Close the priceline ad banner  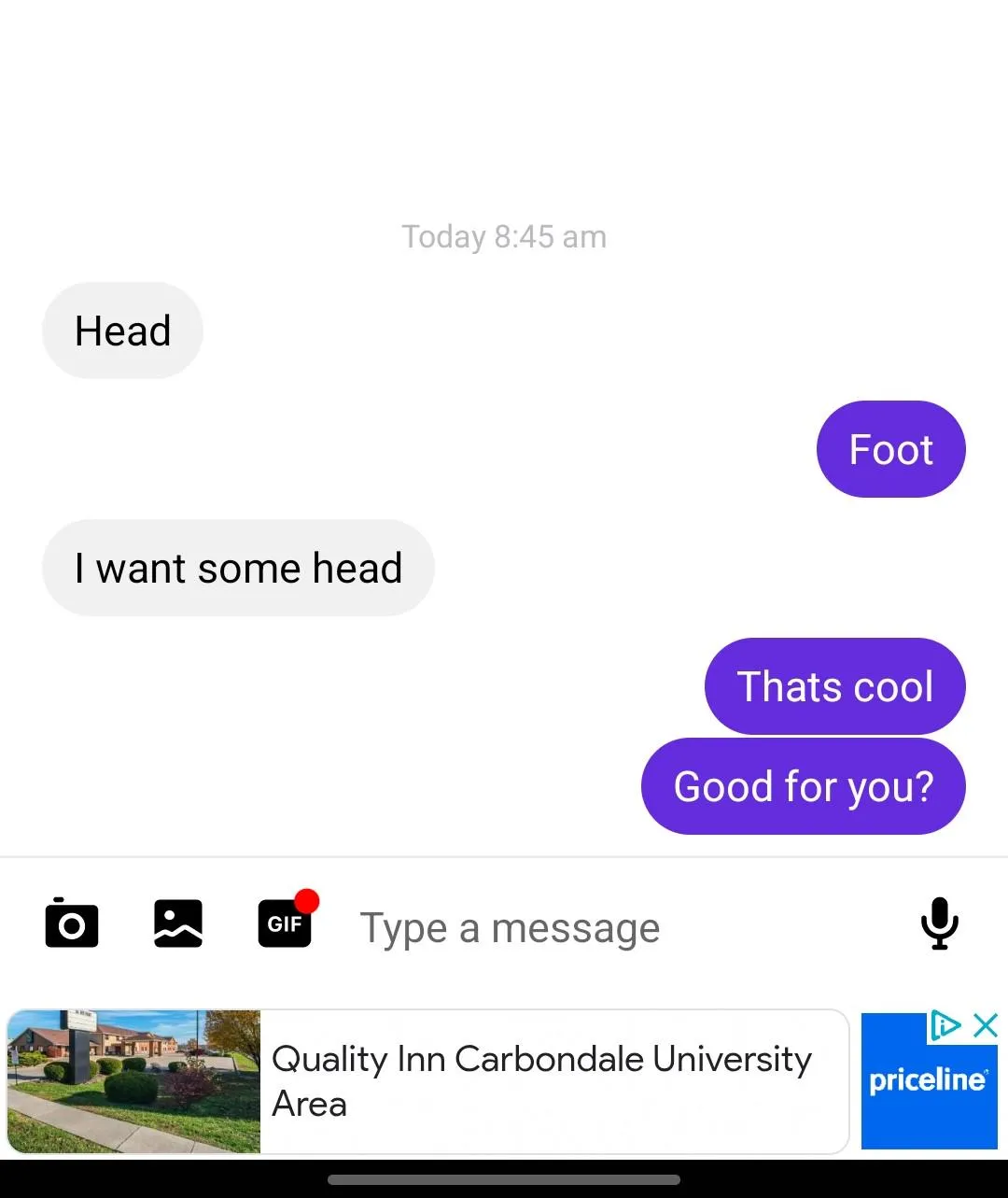pos(986,1025)
